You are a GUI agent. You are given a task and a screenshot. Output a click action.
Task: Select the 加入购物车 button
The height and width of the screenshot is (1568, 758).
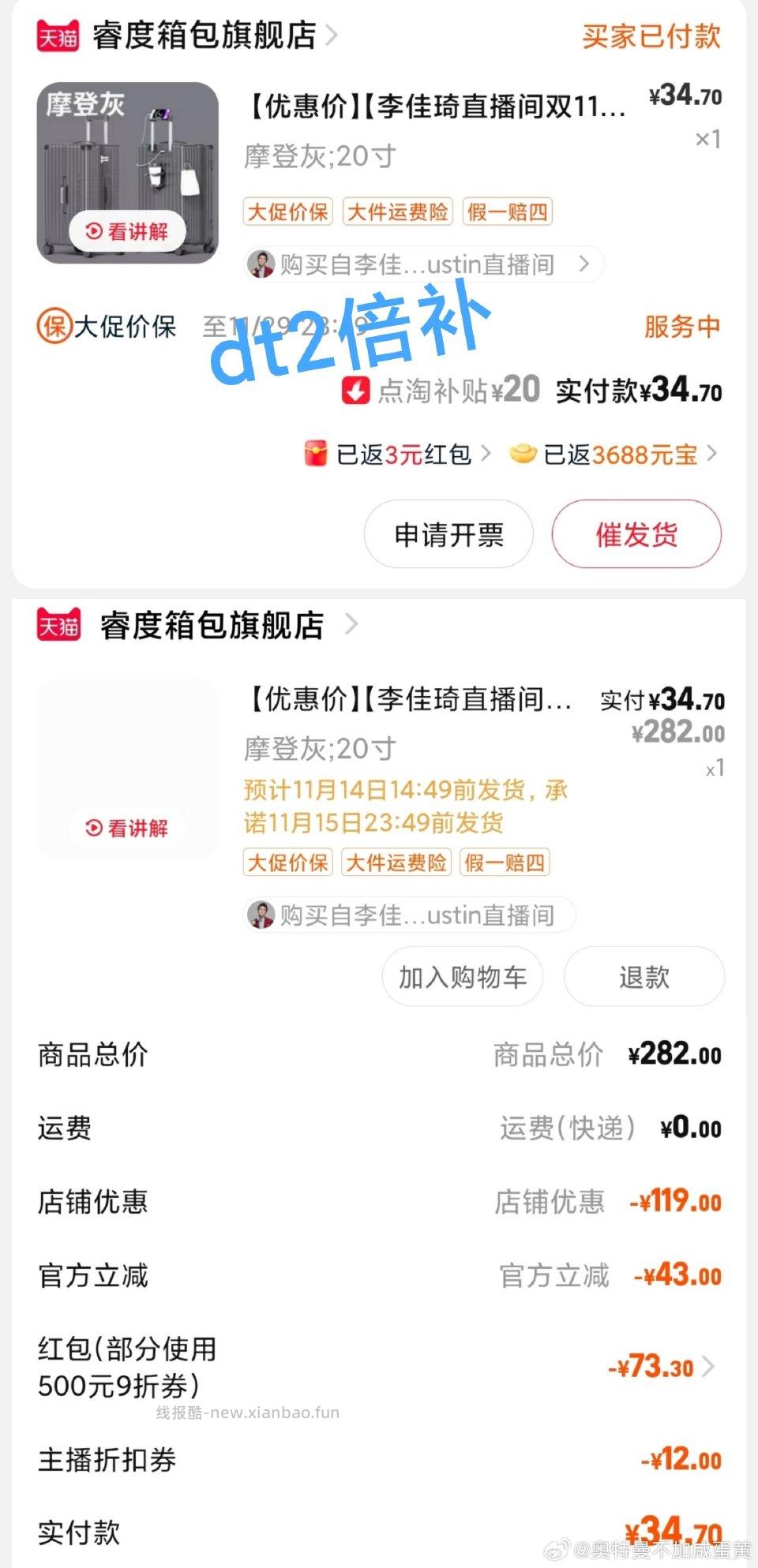(x=462, y=977)
